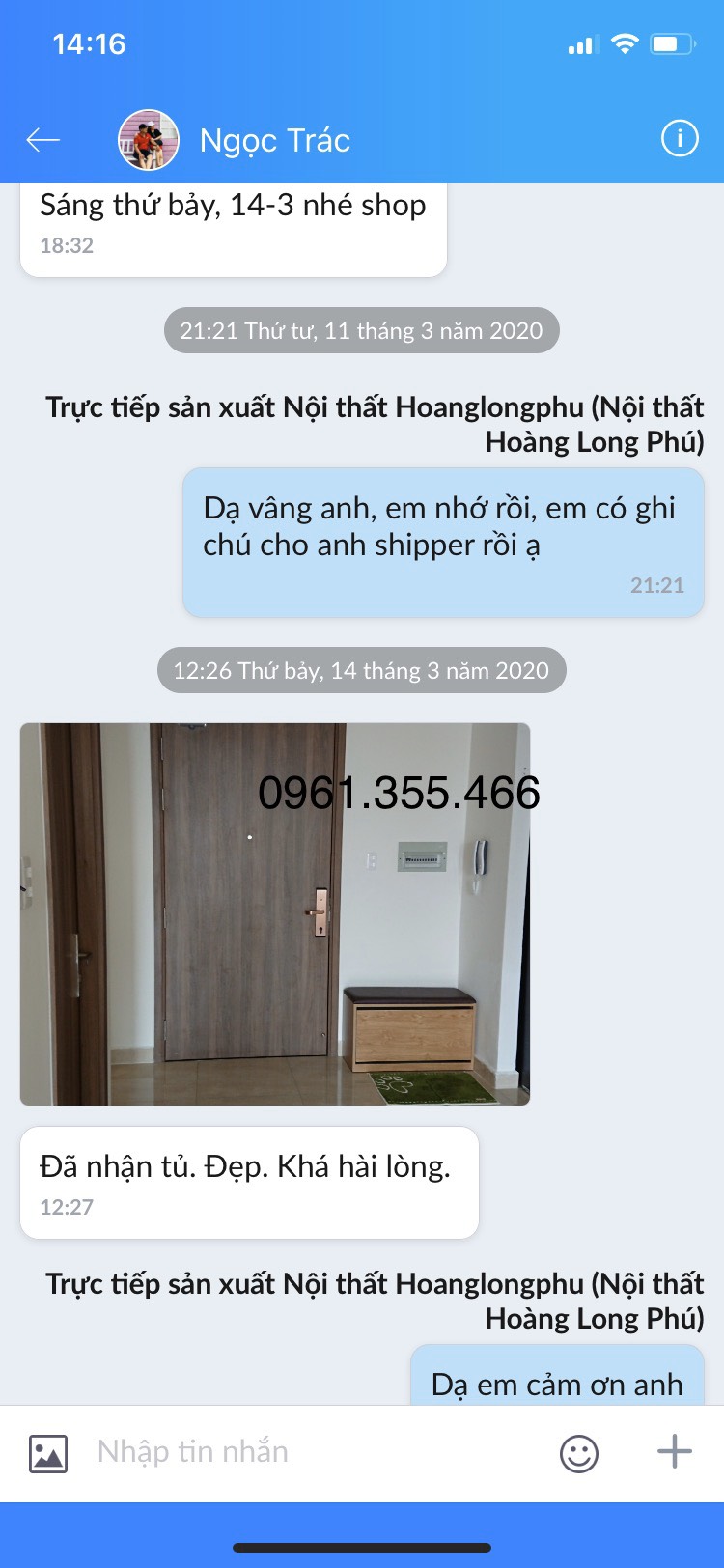Tap the back arrow to leave the chat
This screenshot has height=1568, width=724.
pyautogui.click(x=42, y=139)
